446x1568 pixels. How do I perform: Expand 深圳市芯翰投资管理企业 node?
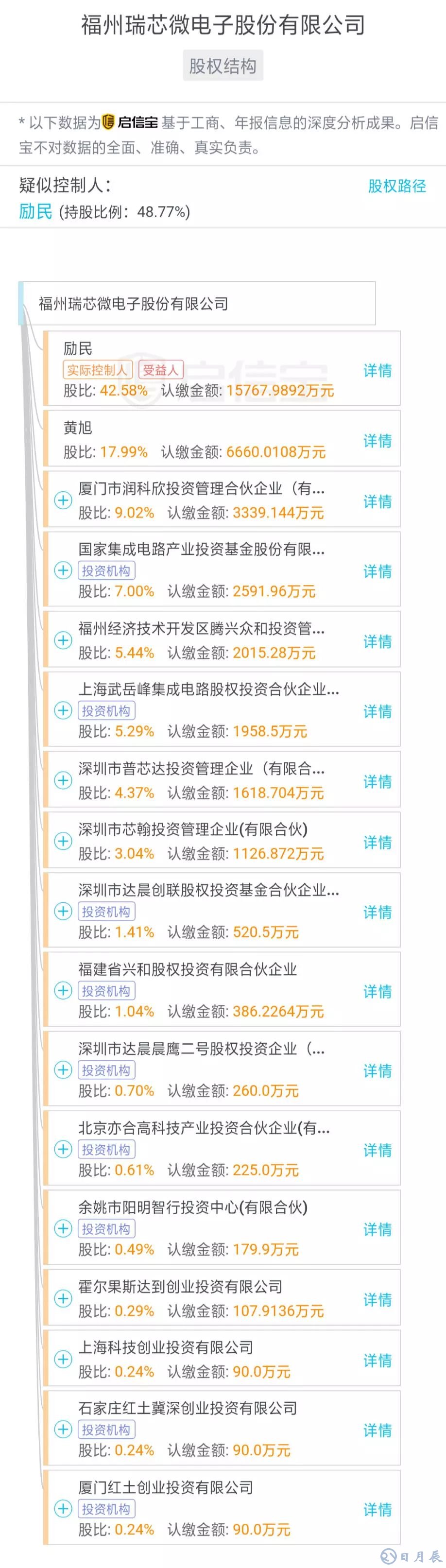click(63, 841)
